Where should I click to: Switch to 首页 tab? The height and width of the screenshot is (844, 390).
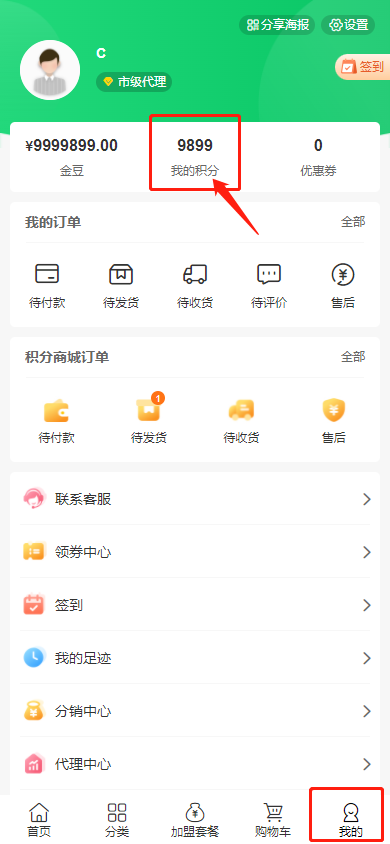(x=39, y=820)
